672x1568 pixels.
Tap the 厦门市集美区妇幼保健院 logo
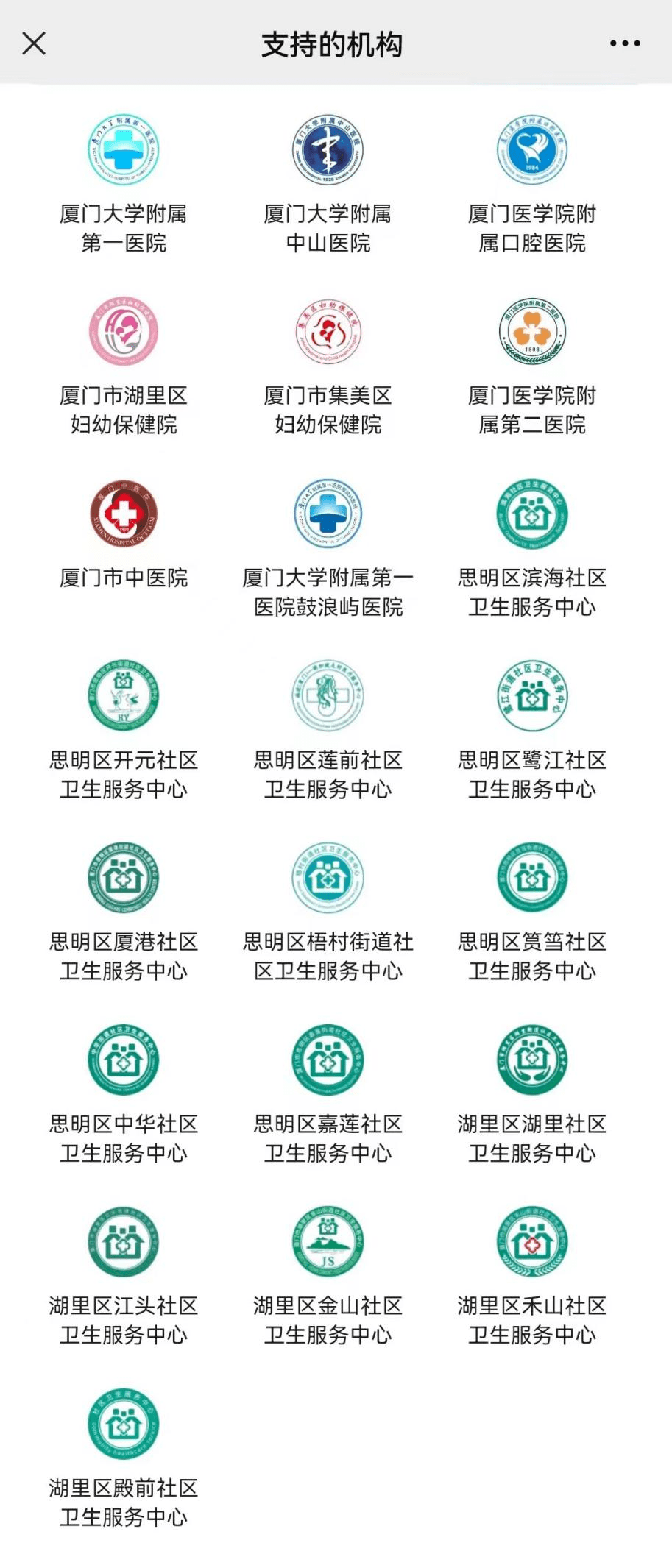326,333
